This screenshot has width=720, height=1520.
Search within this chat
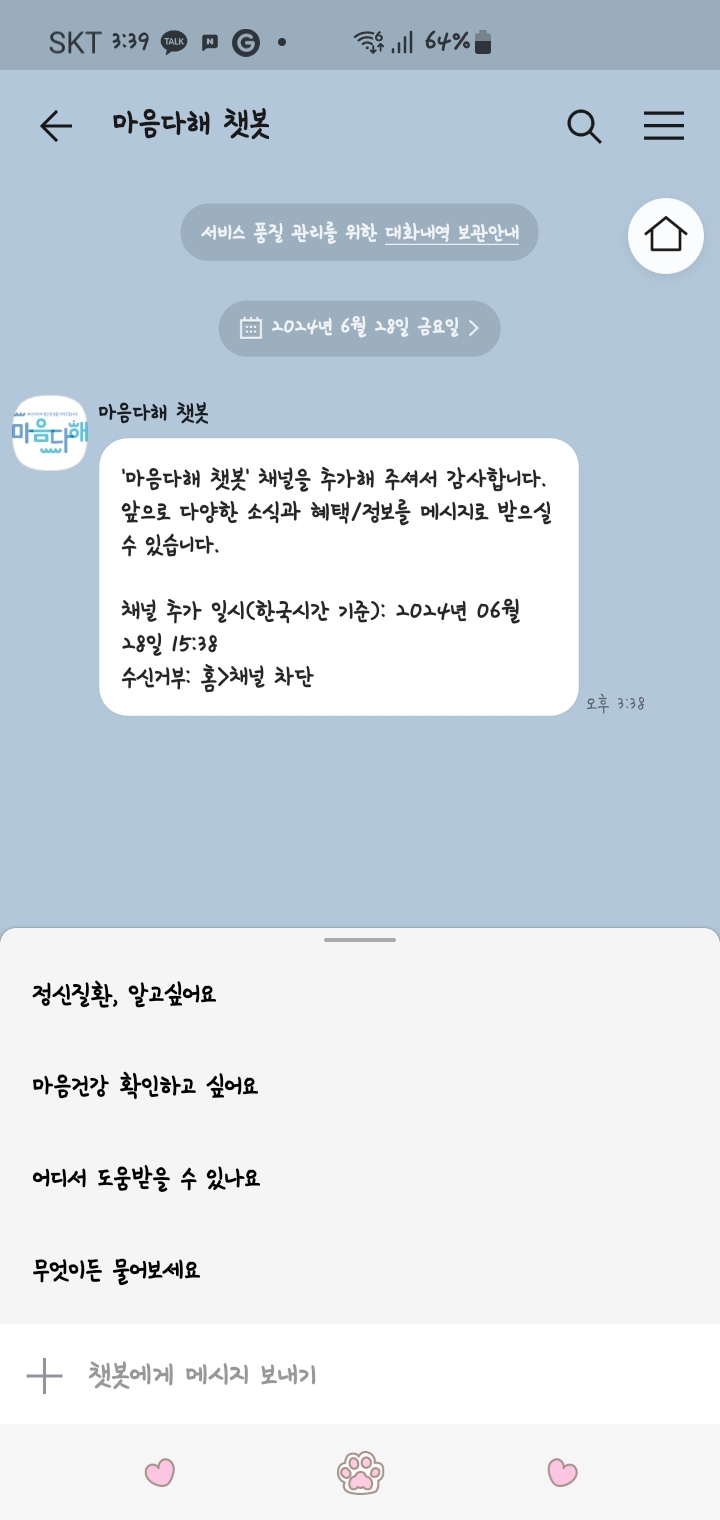pos(583,126)
